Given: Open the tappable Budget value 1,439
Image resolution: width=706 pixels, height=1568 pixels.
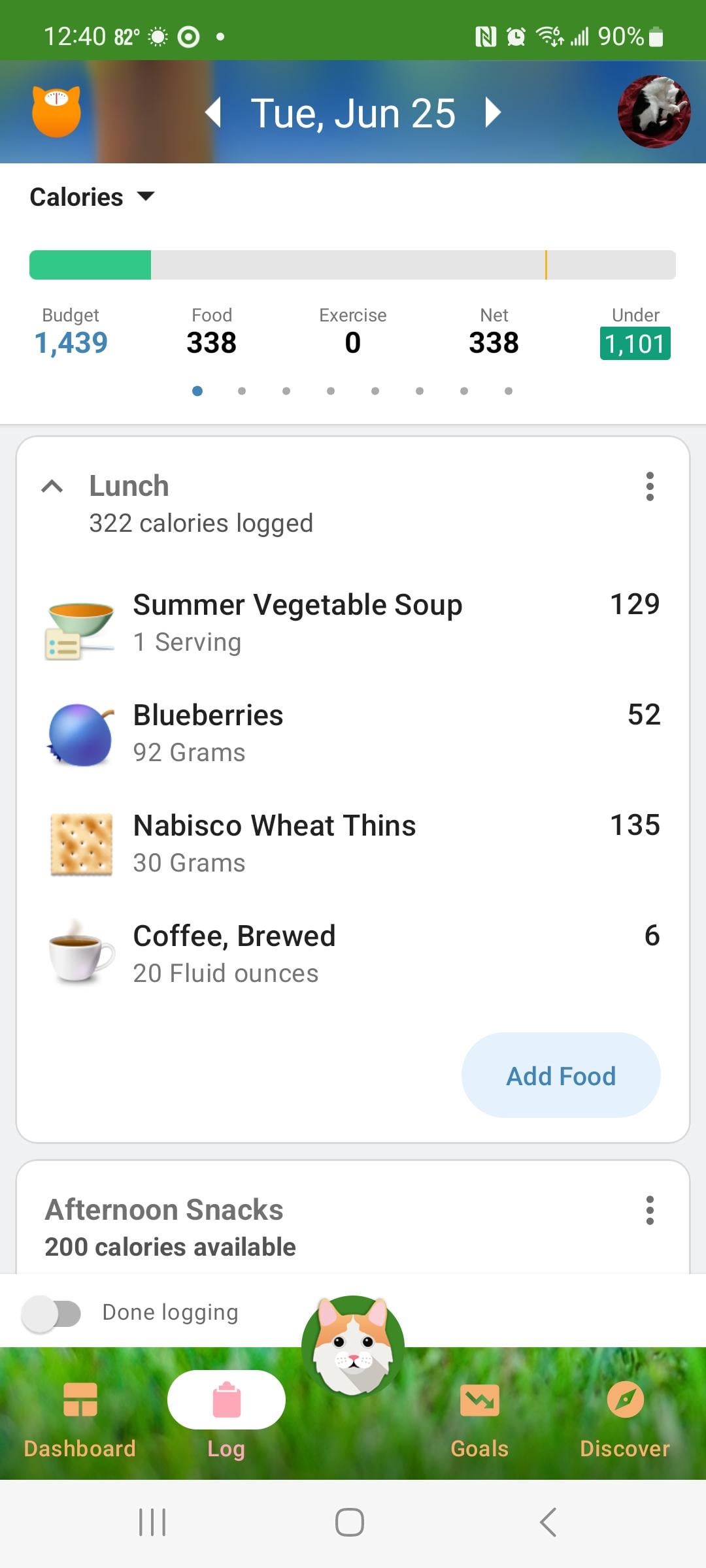Looking at the screenshot, I should (71, 343).
